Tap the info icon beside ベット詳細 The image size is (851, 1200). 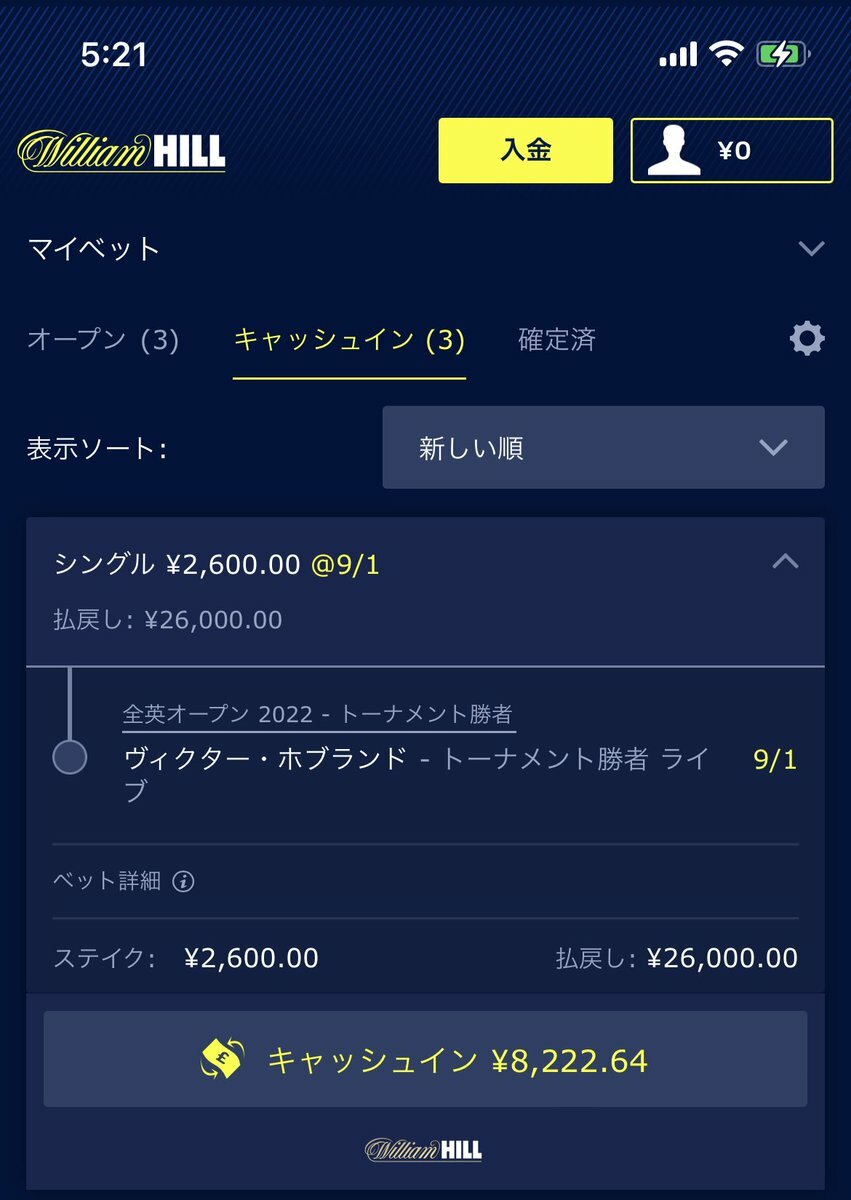coord(183,882)
